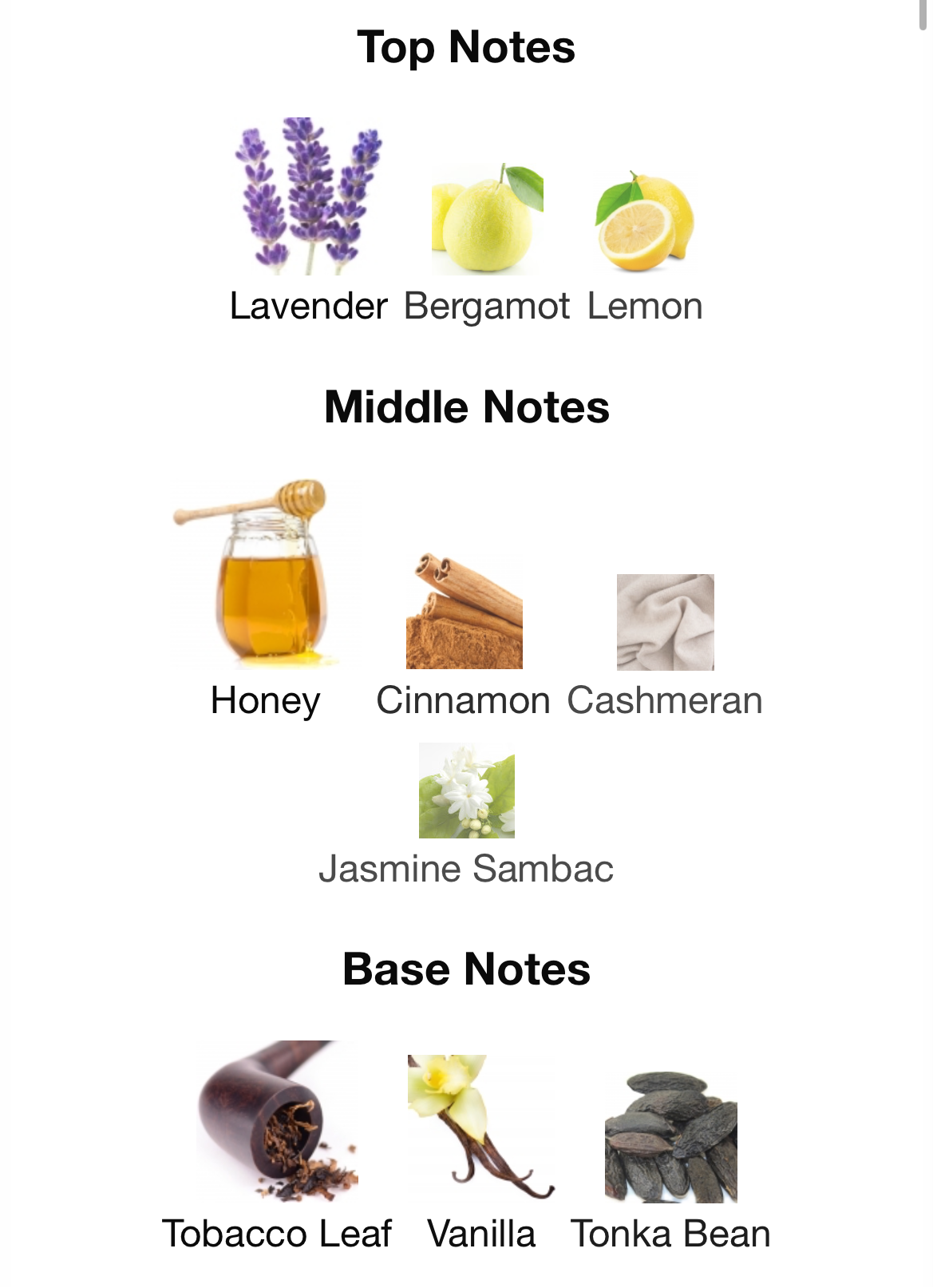
Task: Open the Tobacco Leaf note
Action: point(277,1120)
